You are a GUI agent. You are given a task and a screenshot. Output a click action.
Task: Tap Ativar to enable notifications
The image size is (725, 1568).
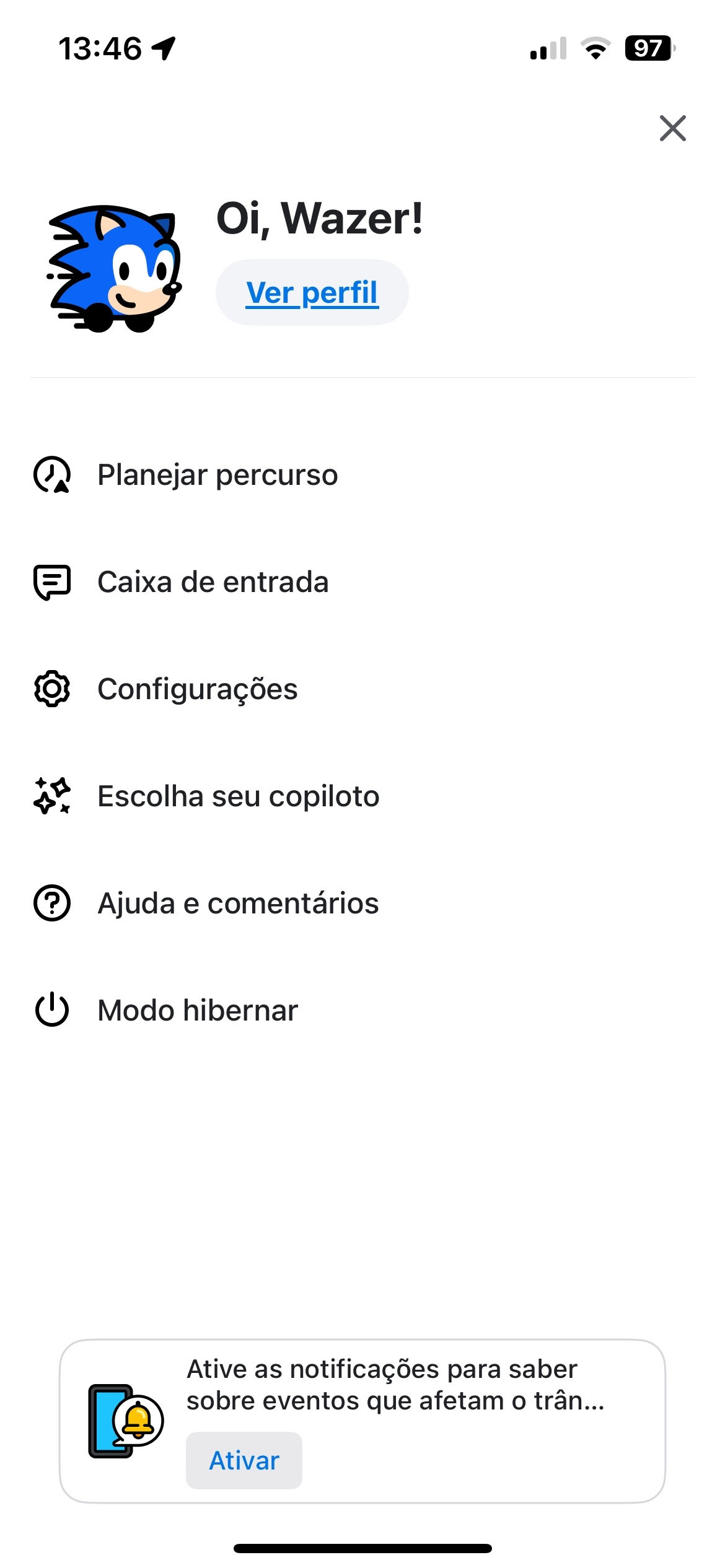[244, 1460]
